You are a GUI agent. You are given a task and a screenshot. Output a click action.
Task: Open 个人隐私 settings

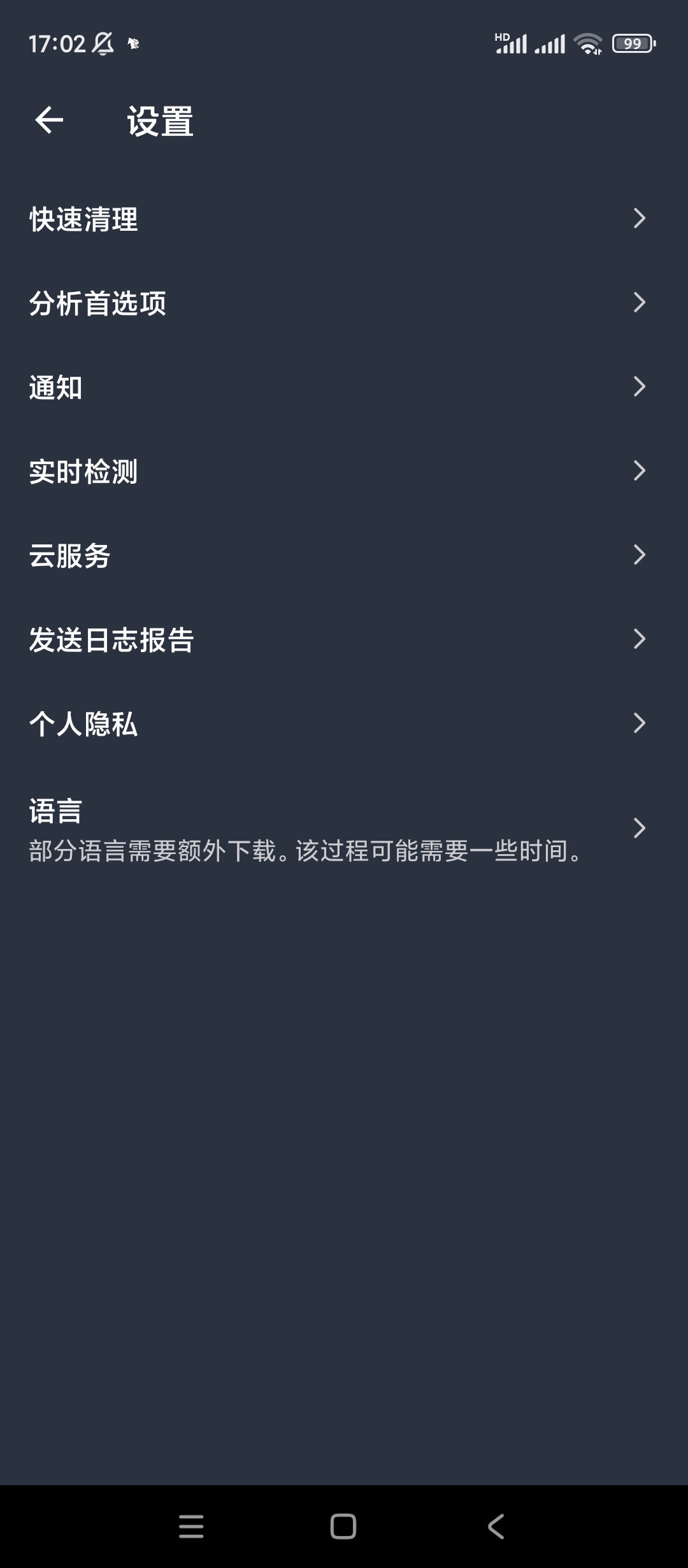tap(344, 723)
